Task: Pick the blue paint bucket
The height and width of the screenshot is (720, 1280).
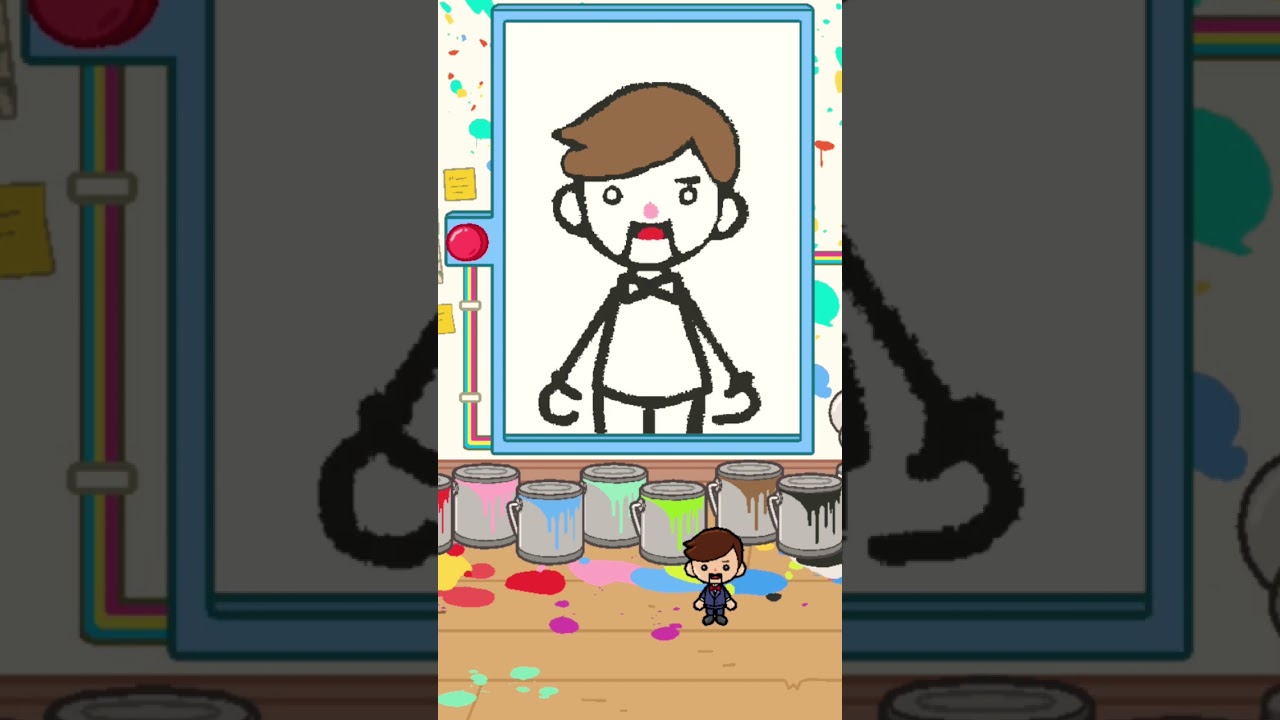Action: (x=550, y=520)
